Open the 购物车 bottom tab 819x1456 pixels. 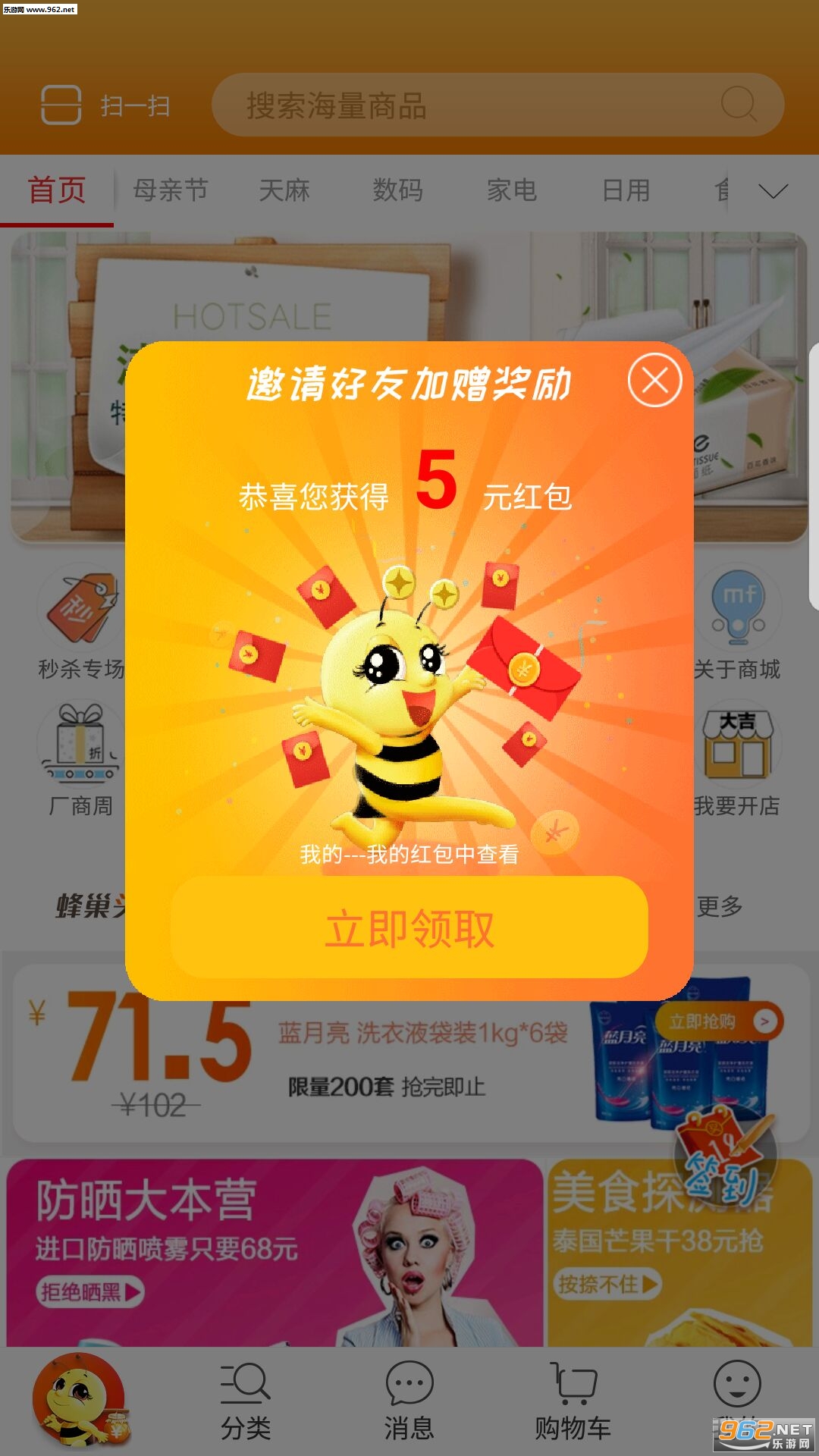coord(573,1402)
